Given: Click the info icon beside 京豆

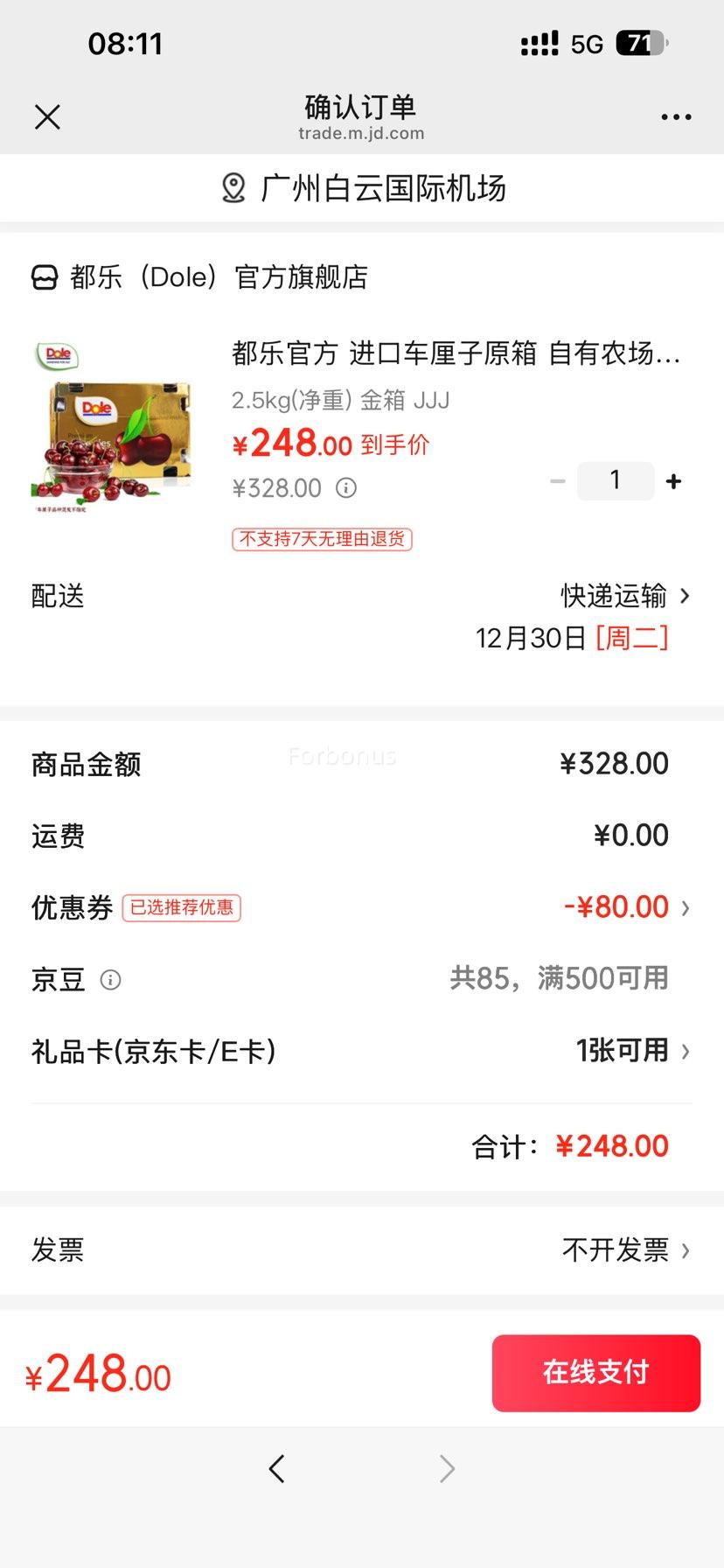Looking at the screenshot, I should pos(110,979).
